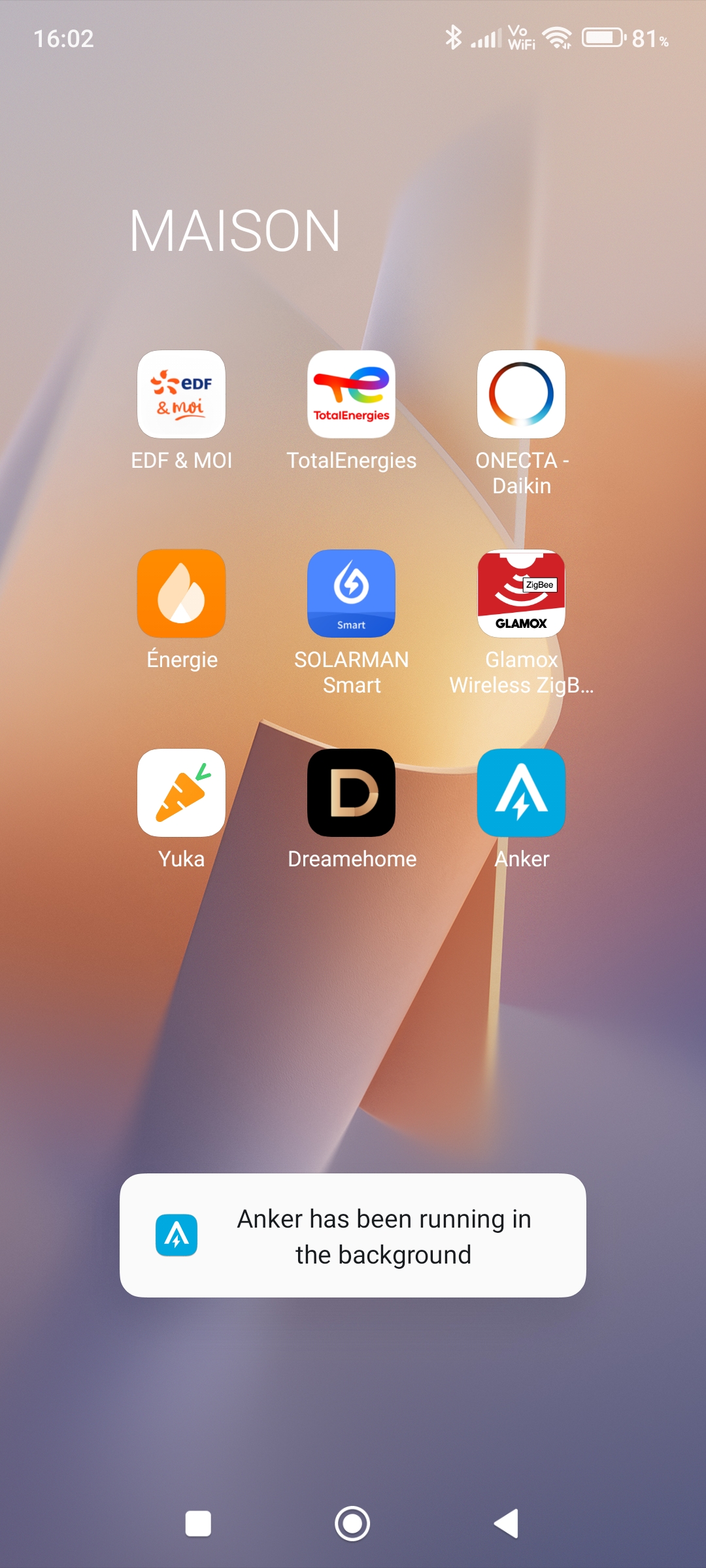
Task: Open Glamox Wireless ZigBee app
Action: click(x=521, y=593)
